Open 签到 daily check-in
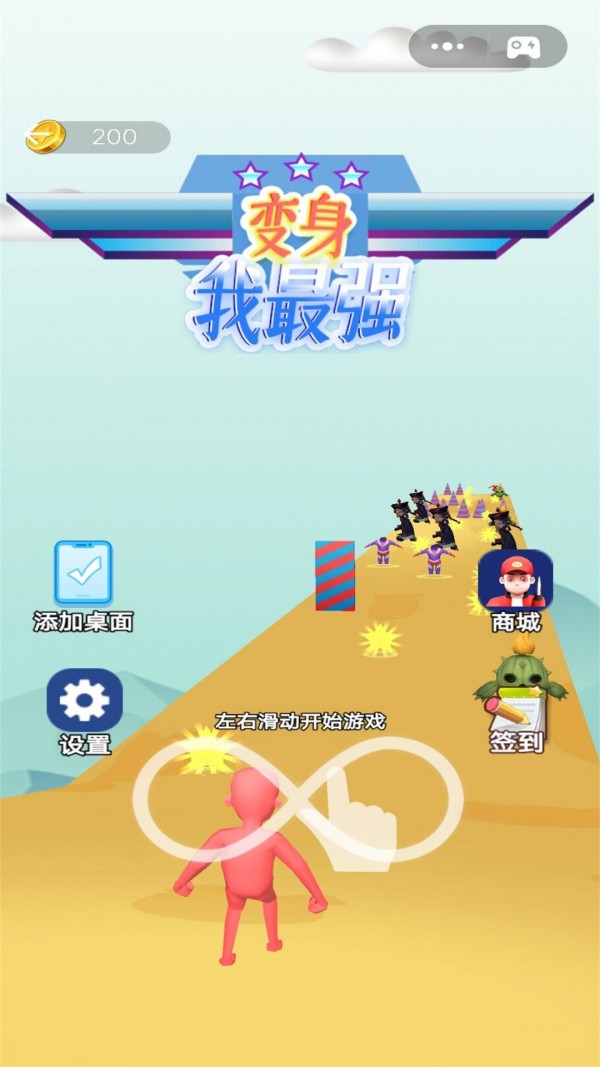The image size is (600, 1067). (515, 705)
